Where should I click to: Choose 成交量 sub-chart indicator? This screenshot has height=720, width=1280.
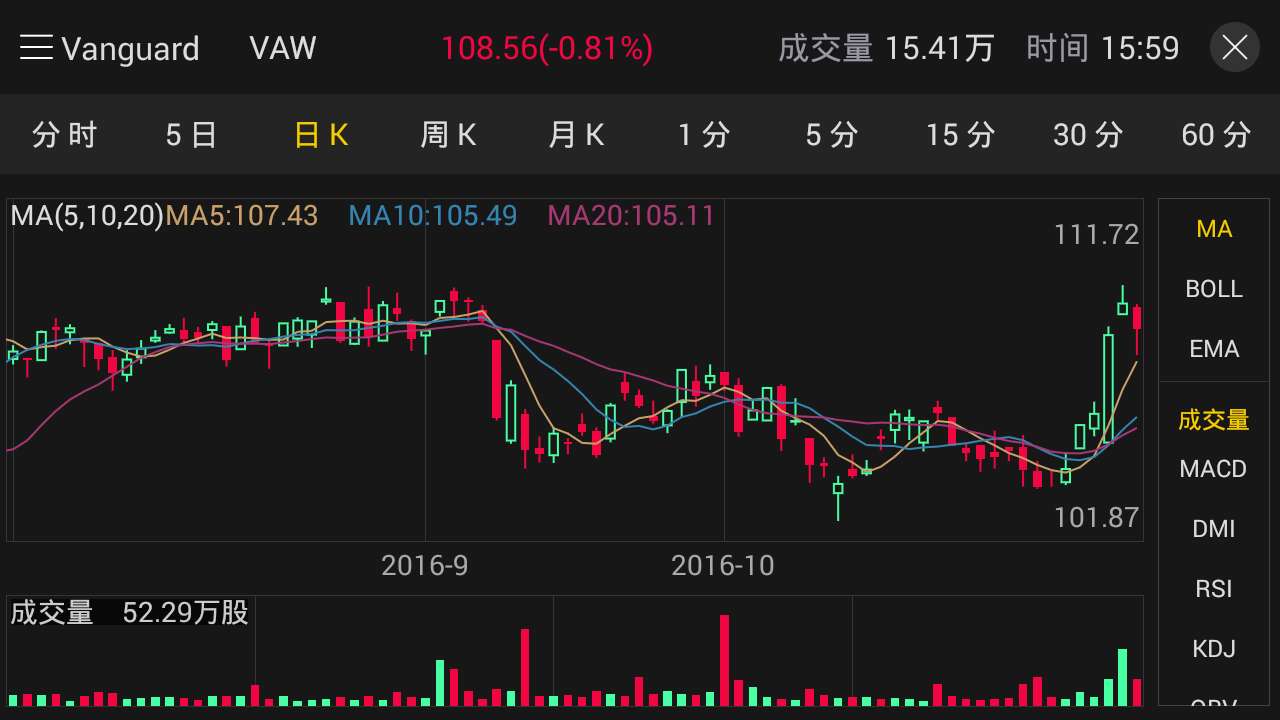click(x=1214, y=420)
